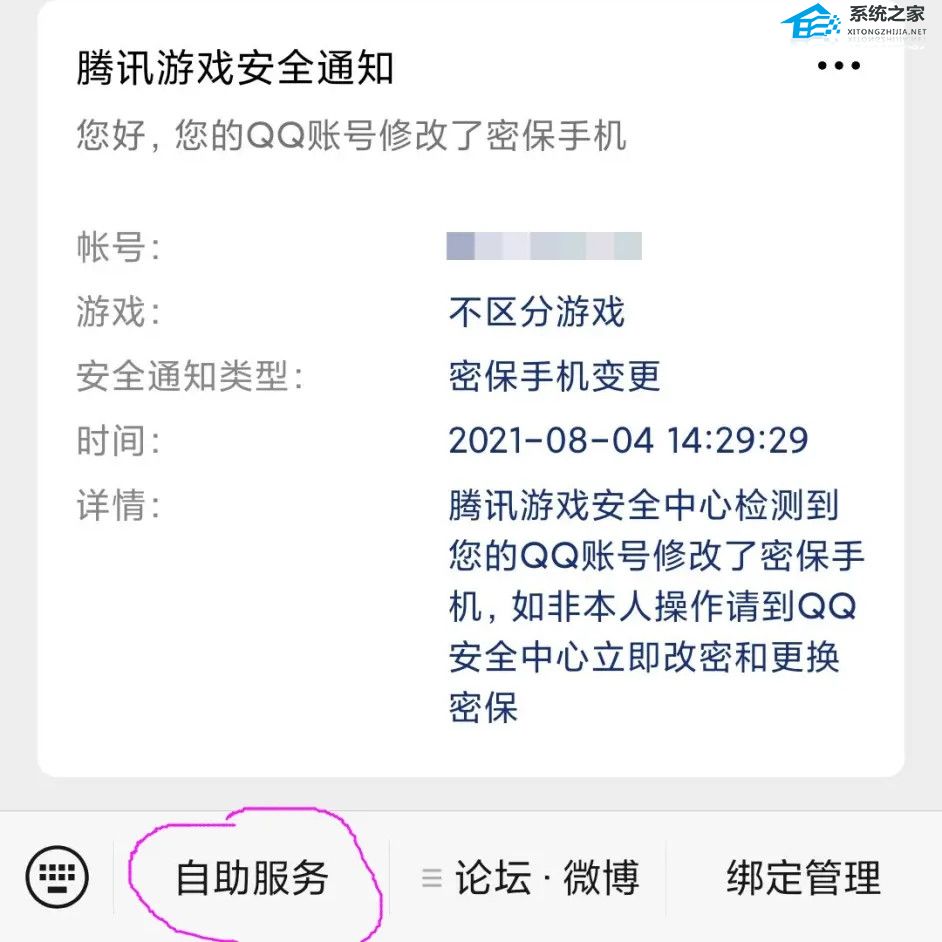The height and width of the screenshot is (942, 942).
Task: Open the three-dot overflow menu on the notification card
Action: pyautogui.click(x=838, y=67)
